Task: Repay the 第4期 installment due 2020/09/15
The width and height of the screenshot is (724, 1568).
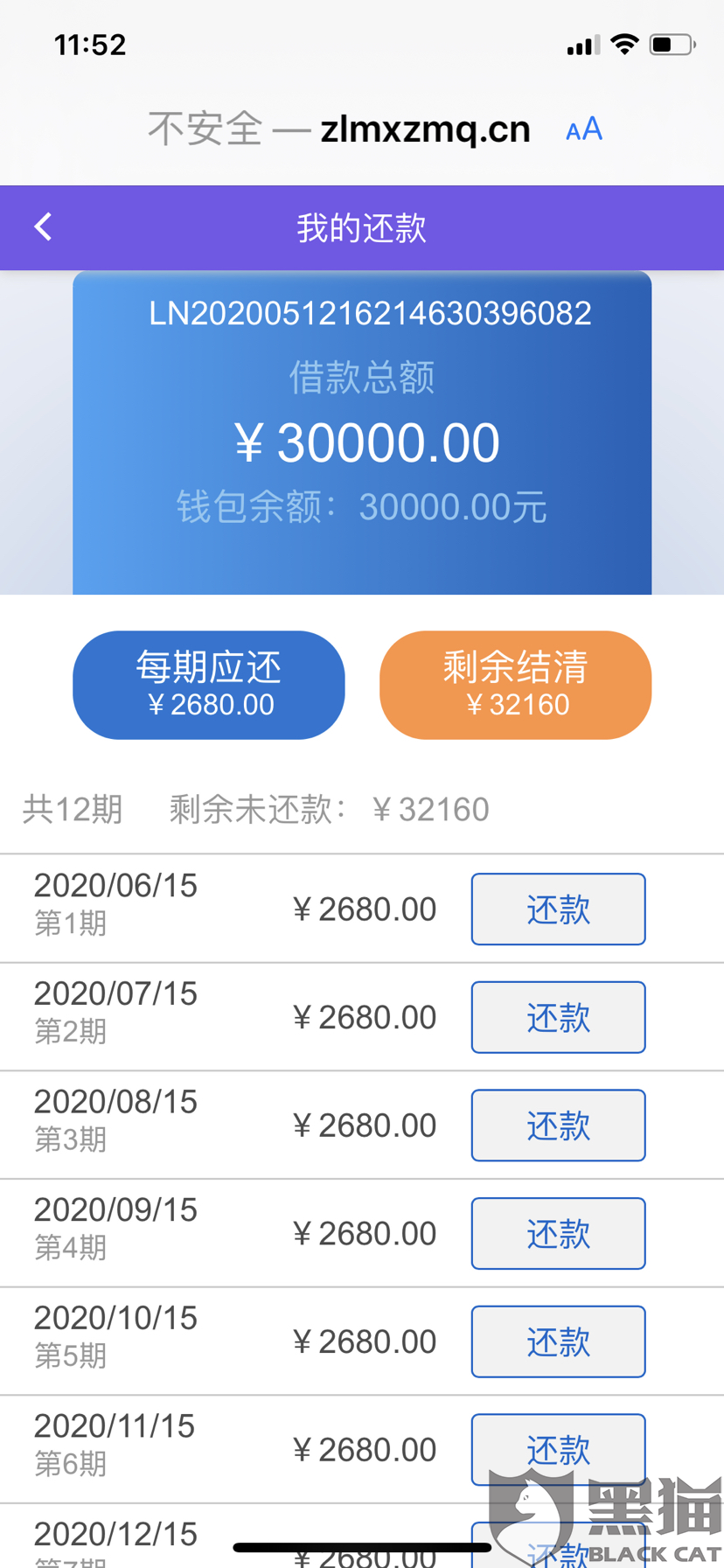Action: pyautogui.click(x=558, y=1234)
